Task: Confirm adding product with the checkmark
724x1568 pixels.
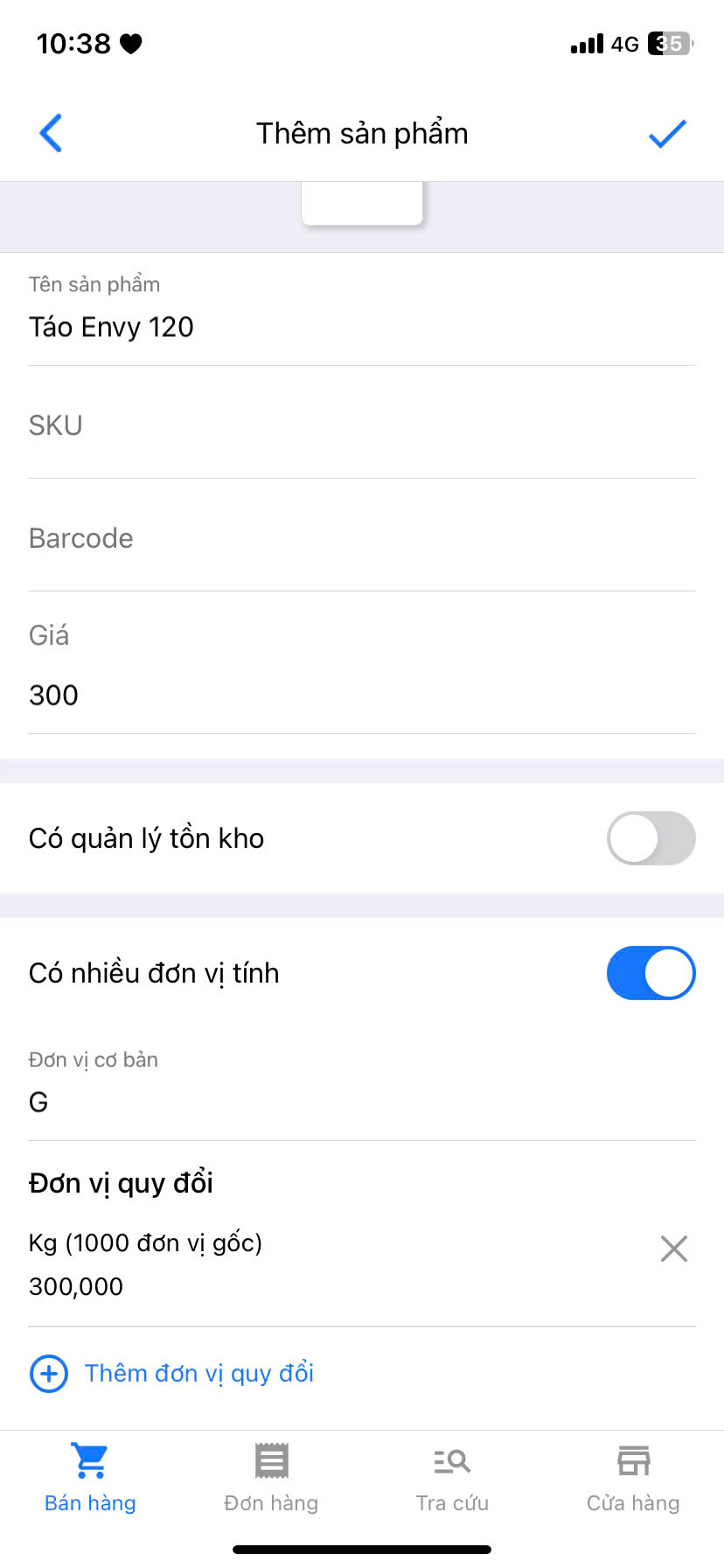Action: (x=667, y=133)
